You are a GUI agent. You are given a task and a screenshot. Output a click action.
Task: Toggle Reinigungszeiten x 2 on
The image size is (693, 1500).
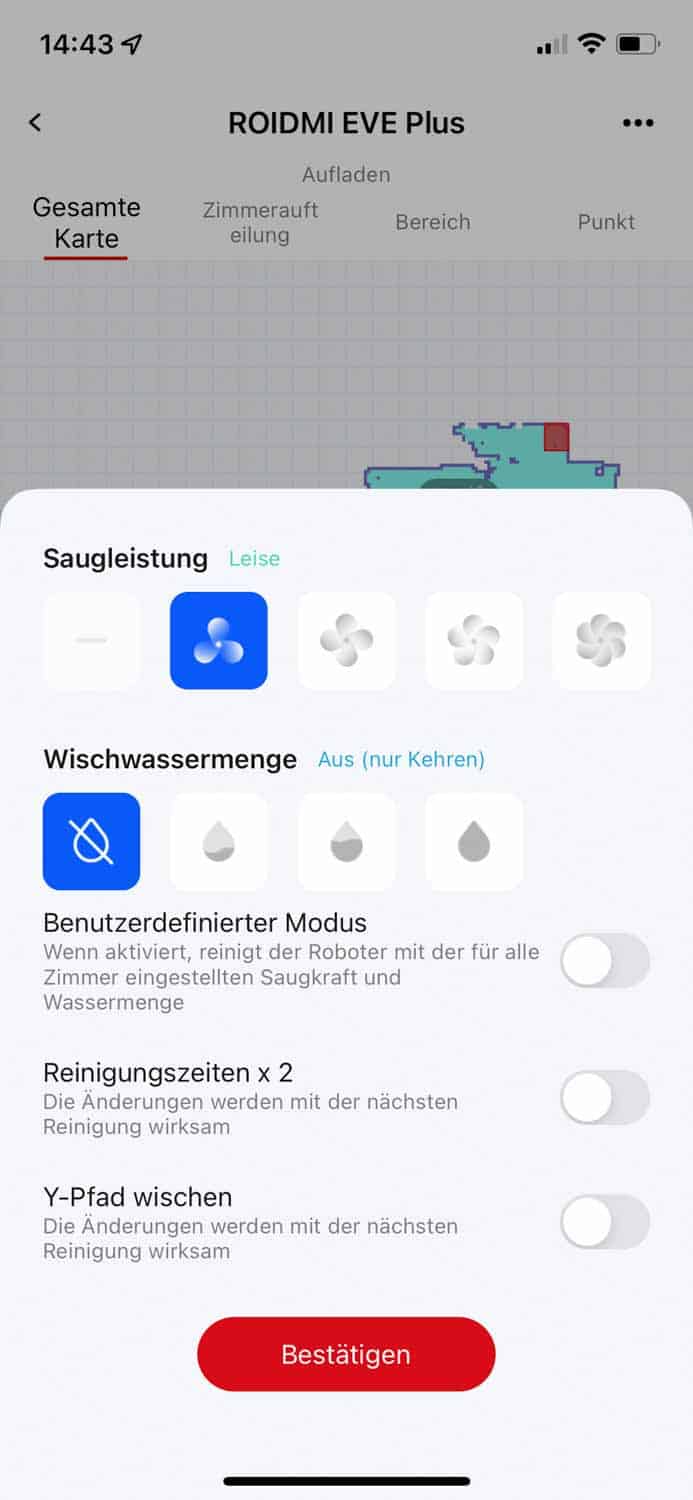tap(604, 1098)
